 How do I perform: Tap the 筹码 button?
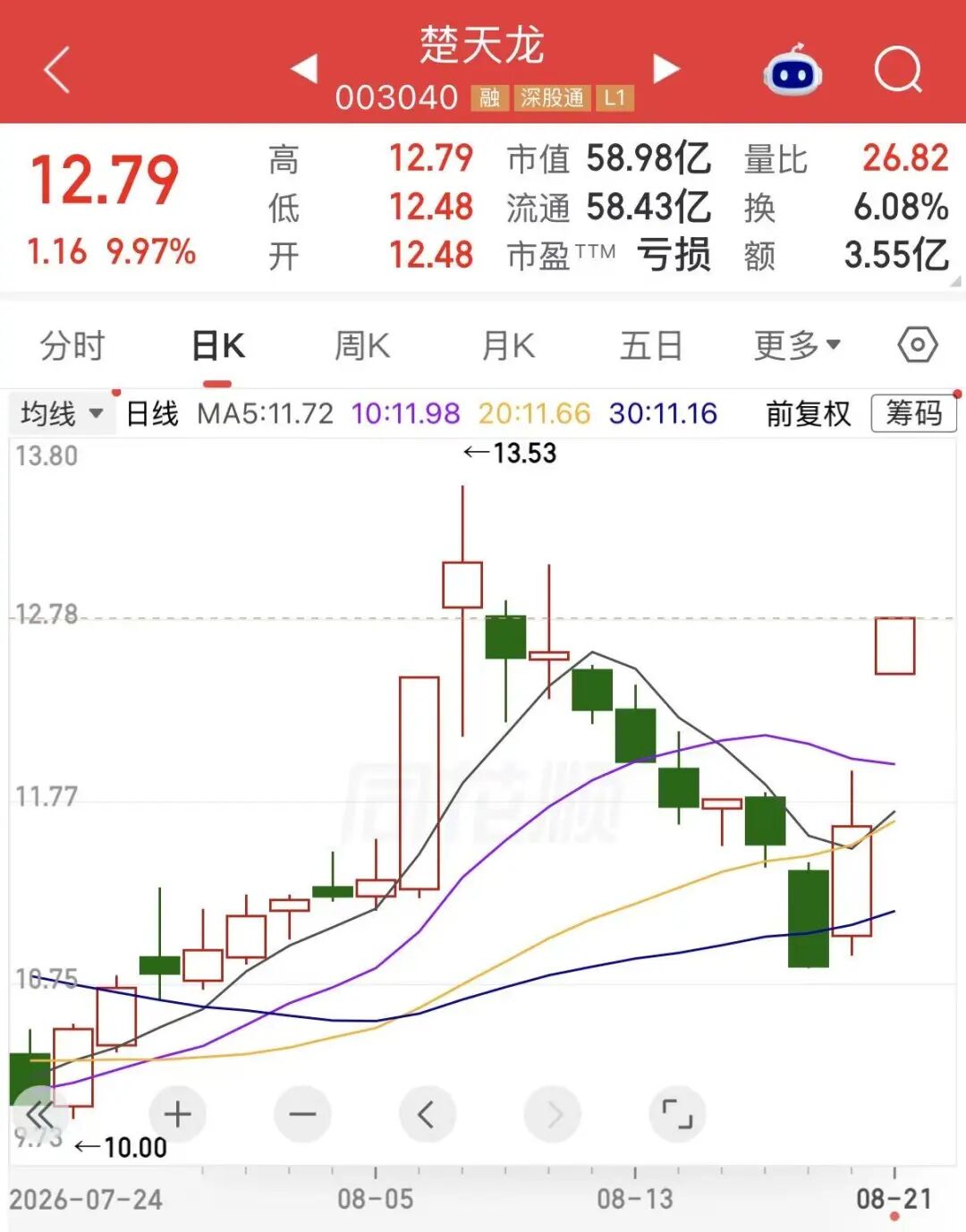tap(914, 413)
